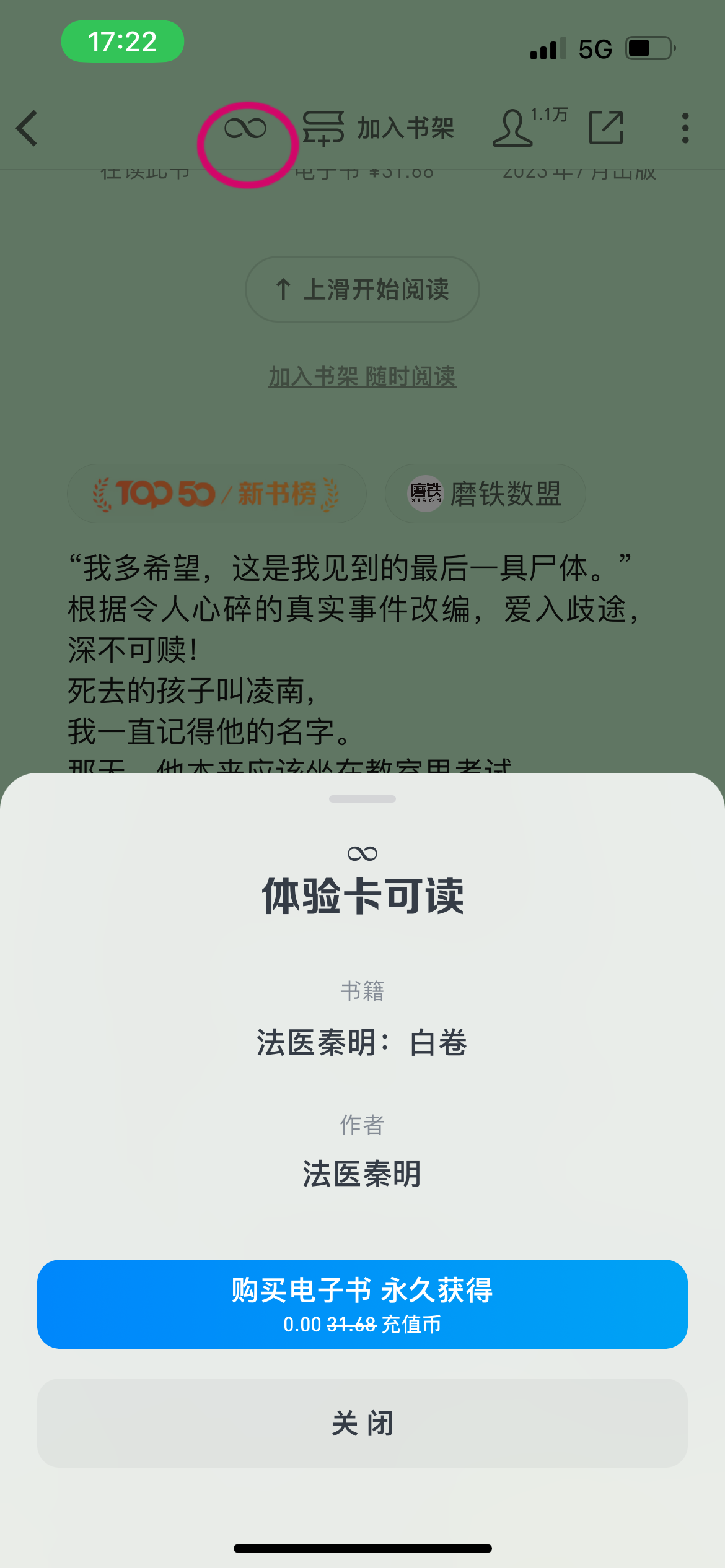Image resolution: width=725 pixels, height=1568 pixels.
Task: Tap the sheet's drag handle
Action: 362,799
